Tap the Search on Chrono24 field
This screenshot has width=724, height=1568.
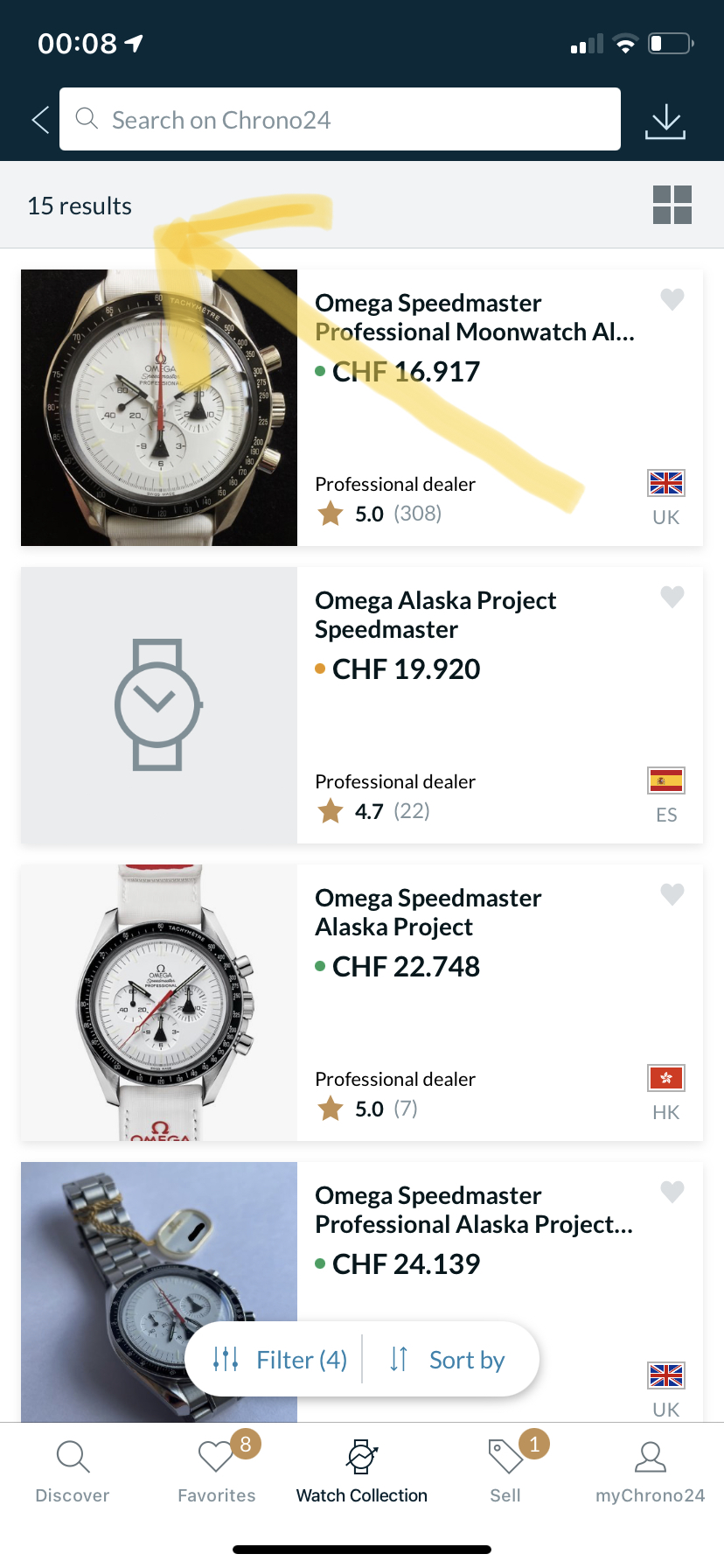(340, 119)
